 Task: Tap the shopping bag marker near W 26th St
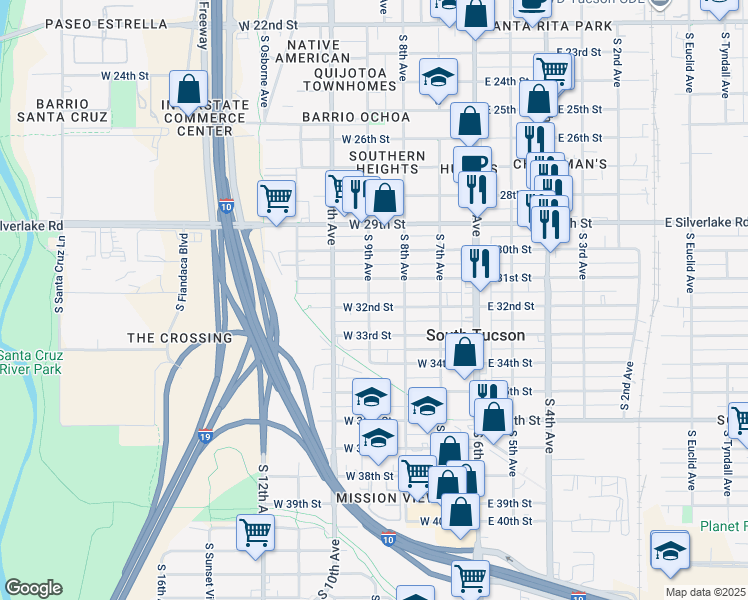tap(469, 122)
